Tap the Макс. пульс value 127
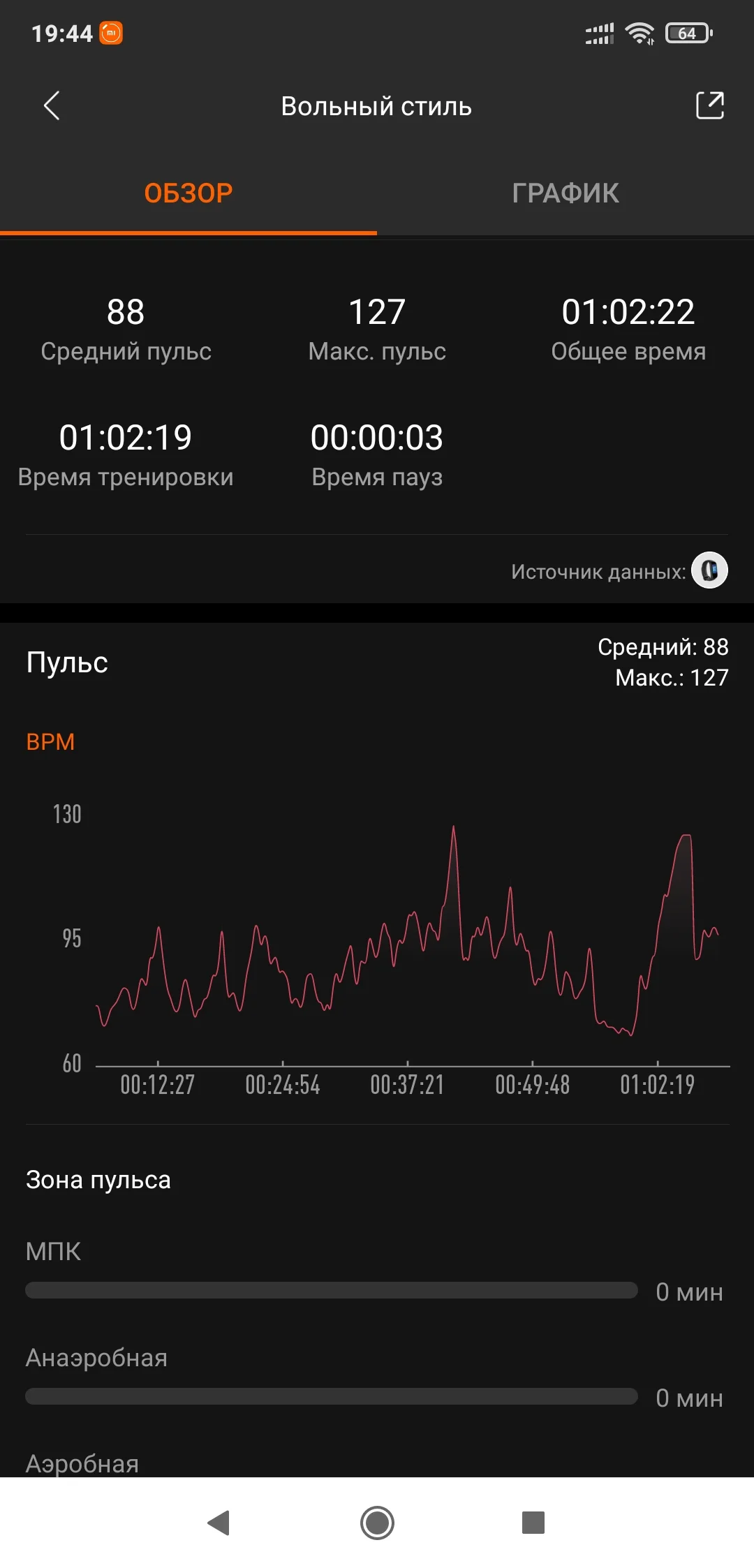This screenshot has width=754, height=1568. coord(377,312)
